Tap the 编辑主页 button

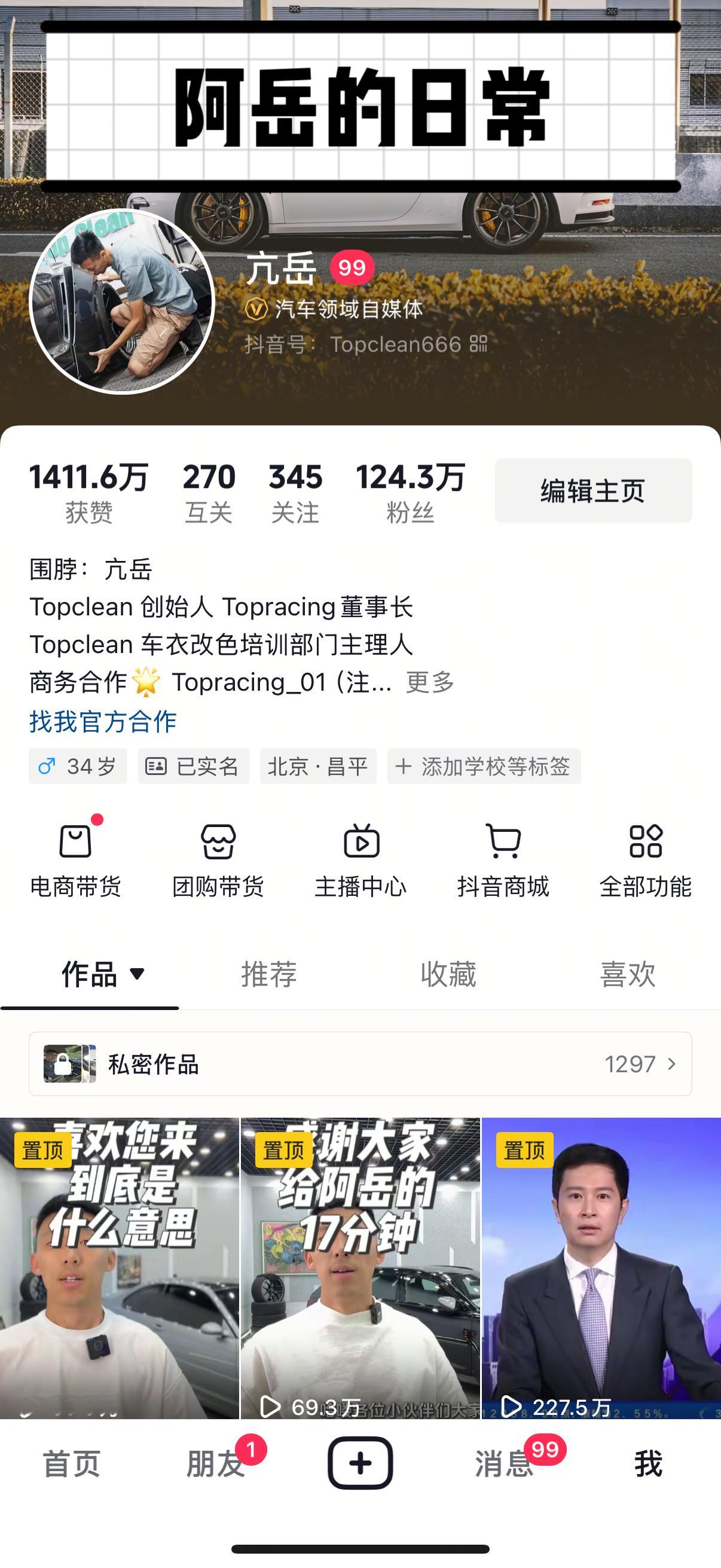pyautogui.click(x=592, y=489)
